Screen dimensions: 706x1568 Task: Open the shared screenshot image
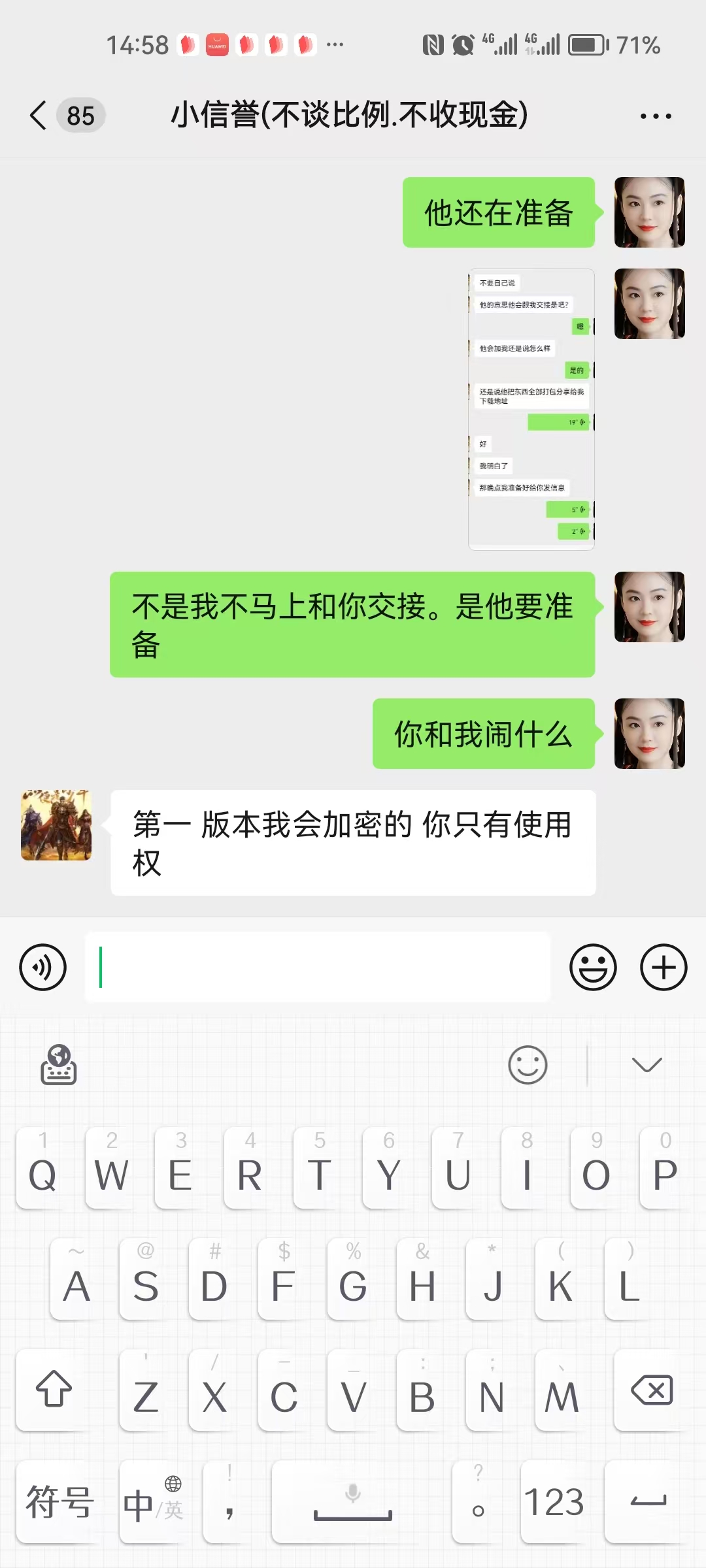click(531, 410)
